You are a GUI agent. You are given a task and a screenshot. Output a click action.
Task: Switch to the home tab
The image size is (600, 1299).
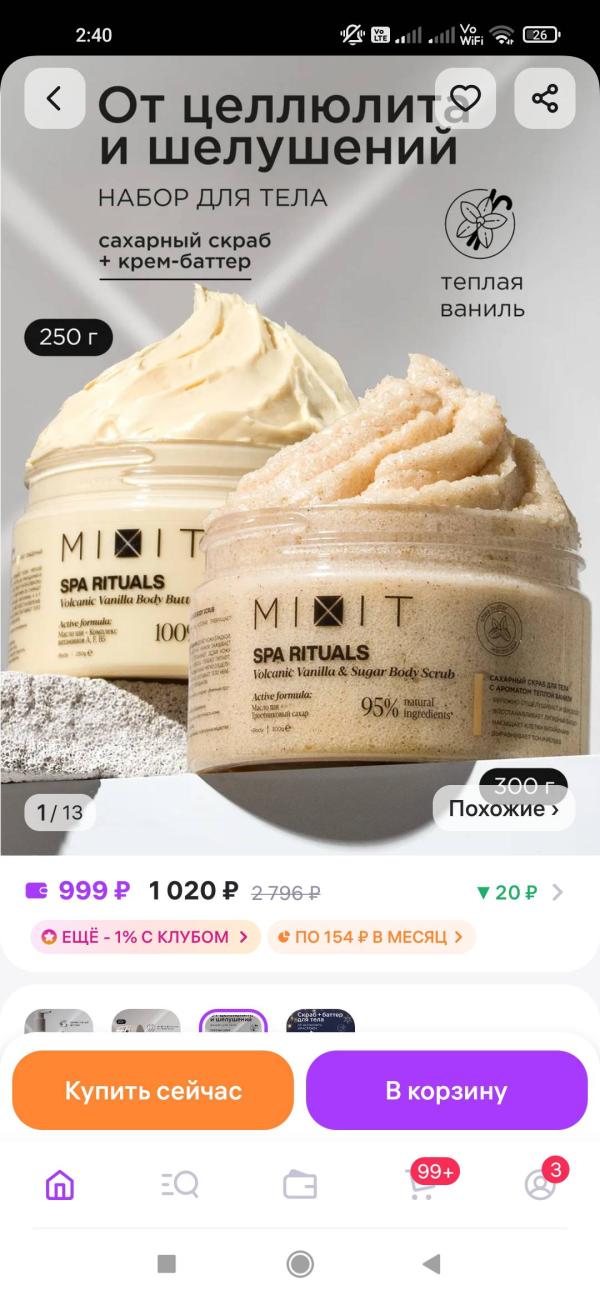click(x=60, y=1185)
